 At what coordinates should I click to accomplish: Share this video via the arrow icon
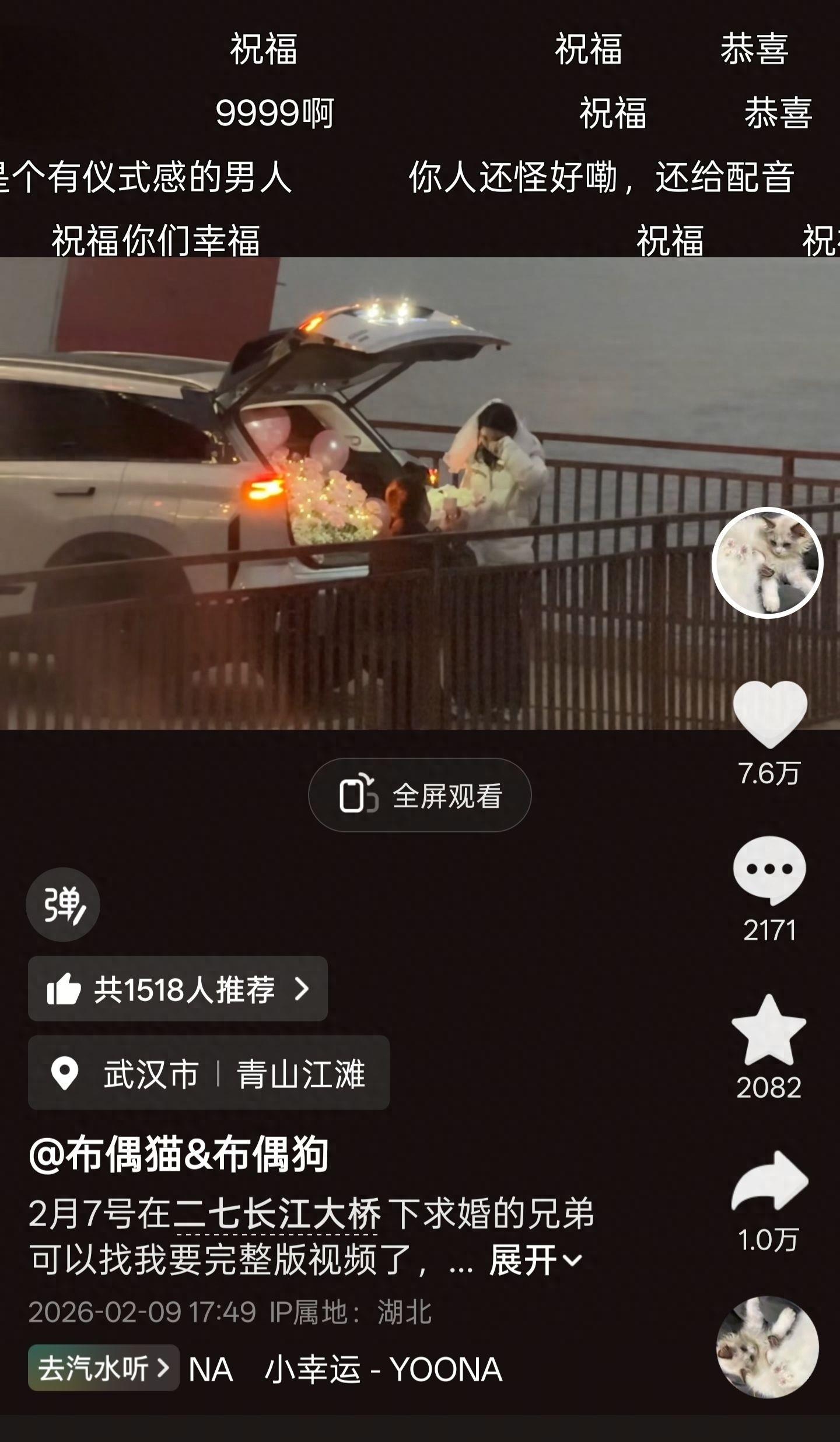769,1182
